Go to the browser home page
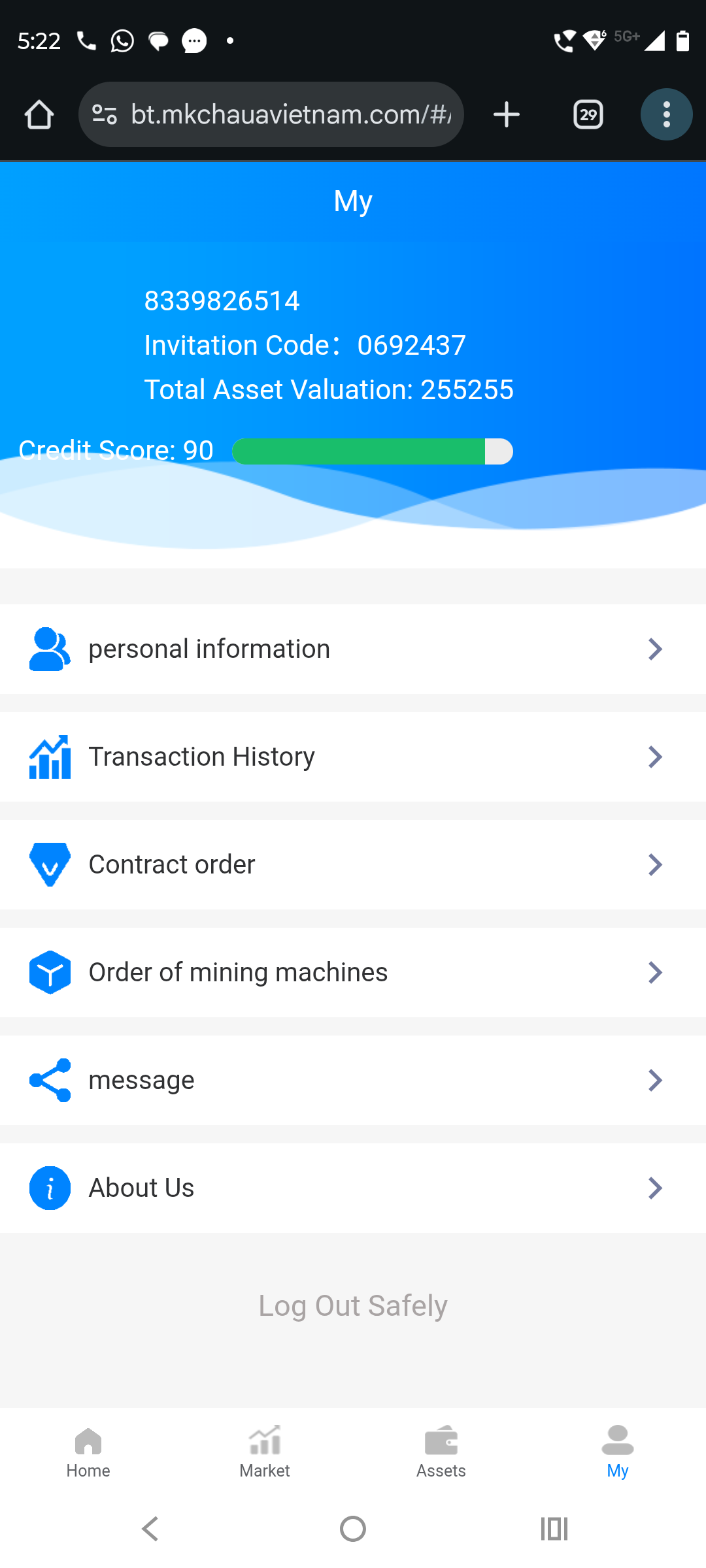This screenshot has height=1568, width=706. point(39,115)
